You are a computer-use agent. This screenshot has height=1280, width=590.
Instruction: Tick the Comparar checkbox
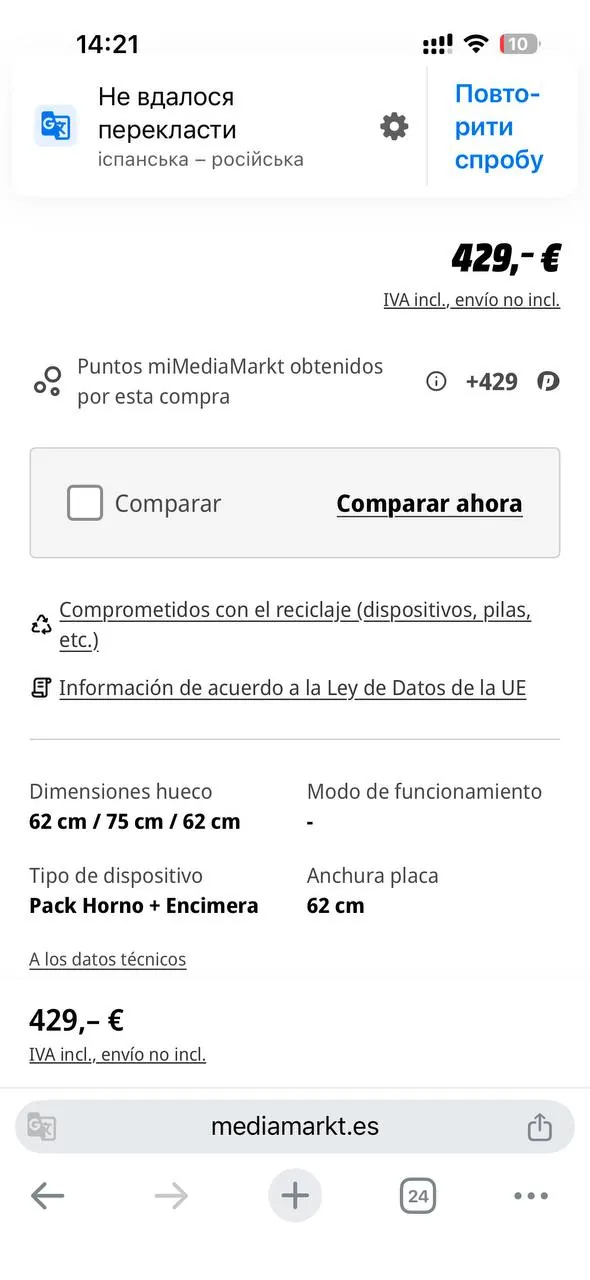(85, 503)
